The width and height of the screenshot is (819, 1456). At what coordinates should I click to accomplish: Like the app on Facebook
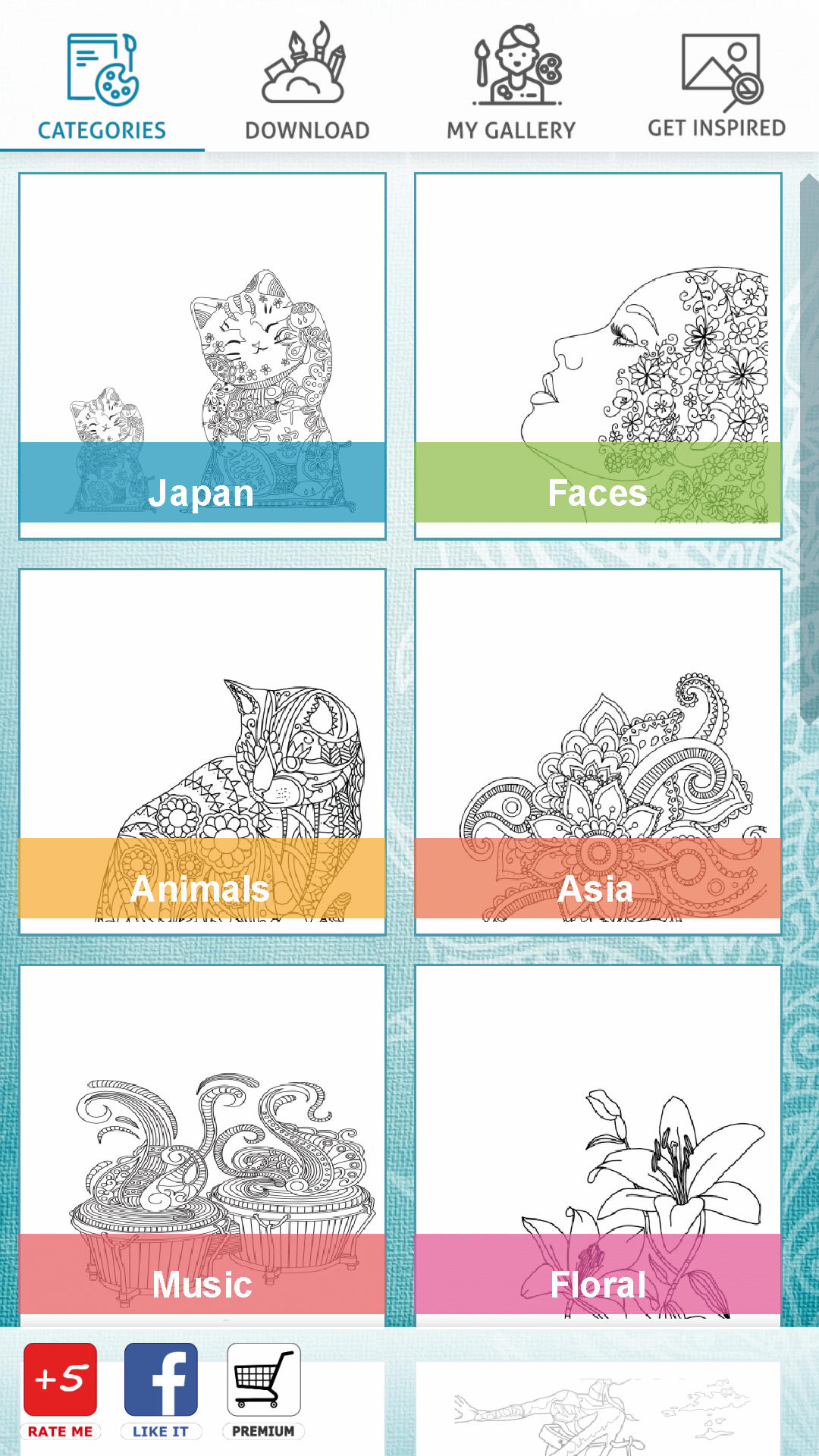tap(161, 1390)
